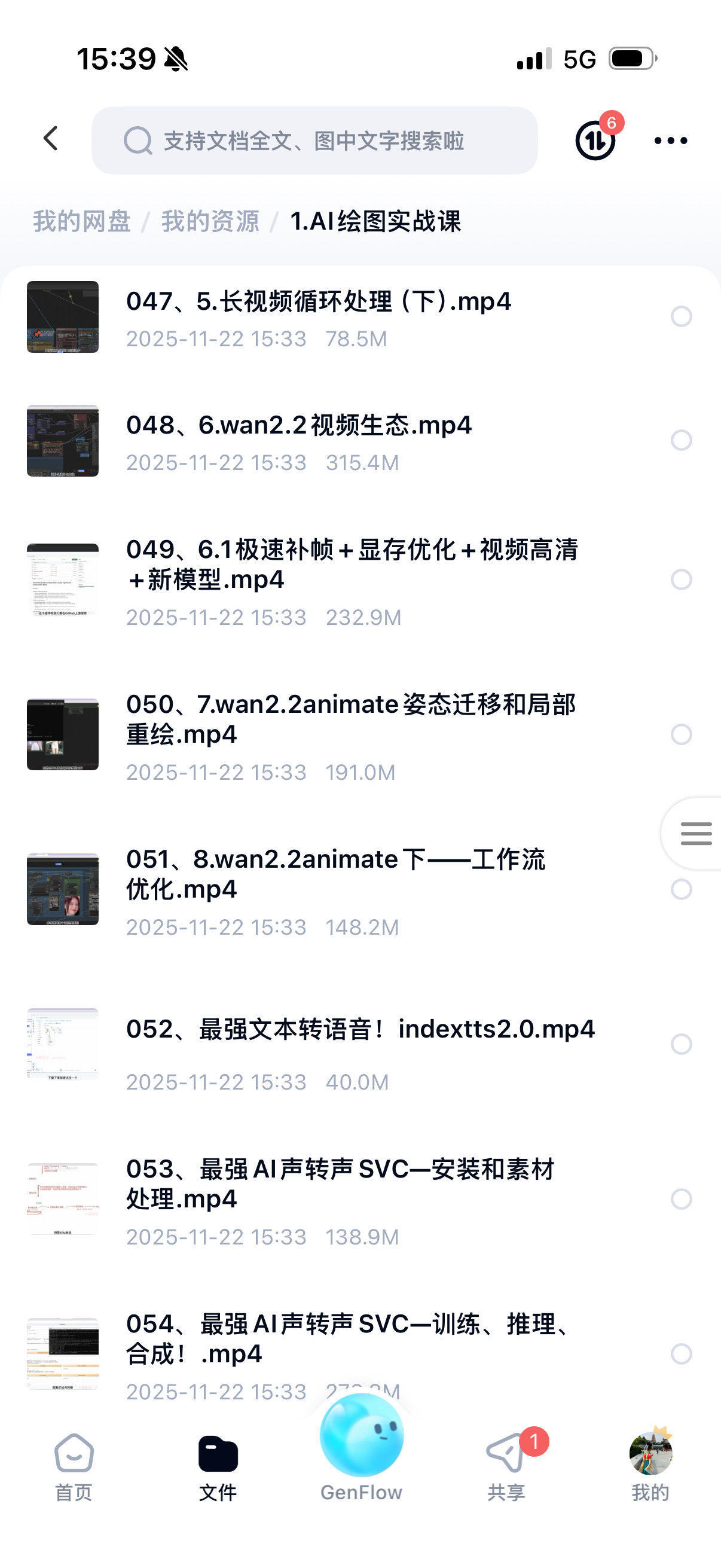Open the document search box
This screenshot has width=721, height=1568.
tap(314, 141)
